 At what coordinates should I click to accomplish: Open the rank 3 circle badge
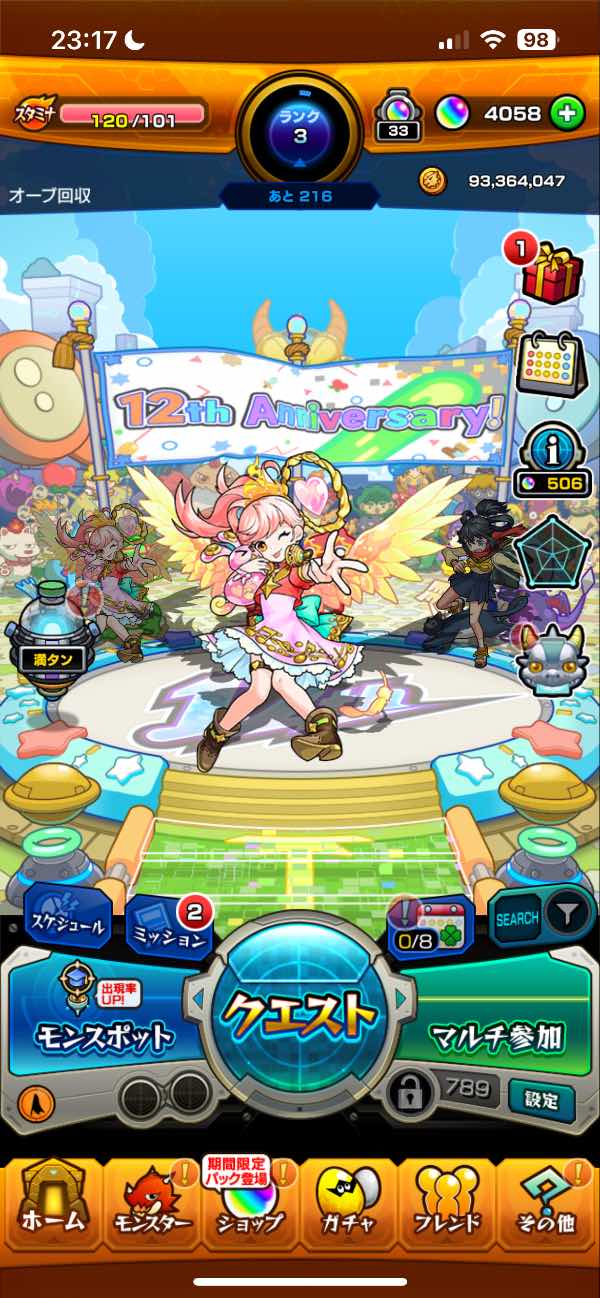point(300,127)
